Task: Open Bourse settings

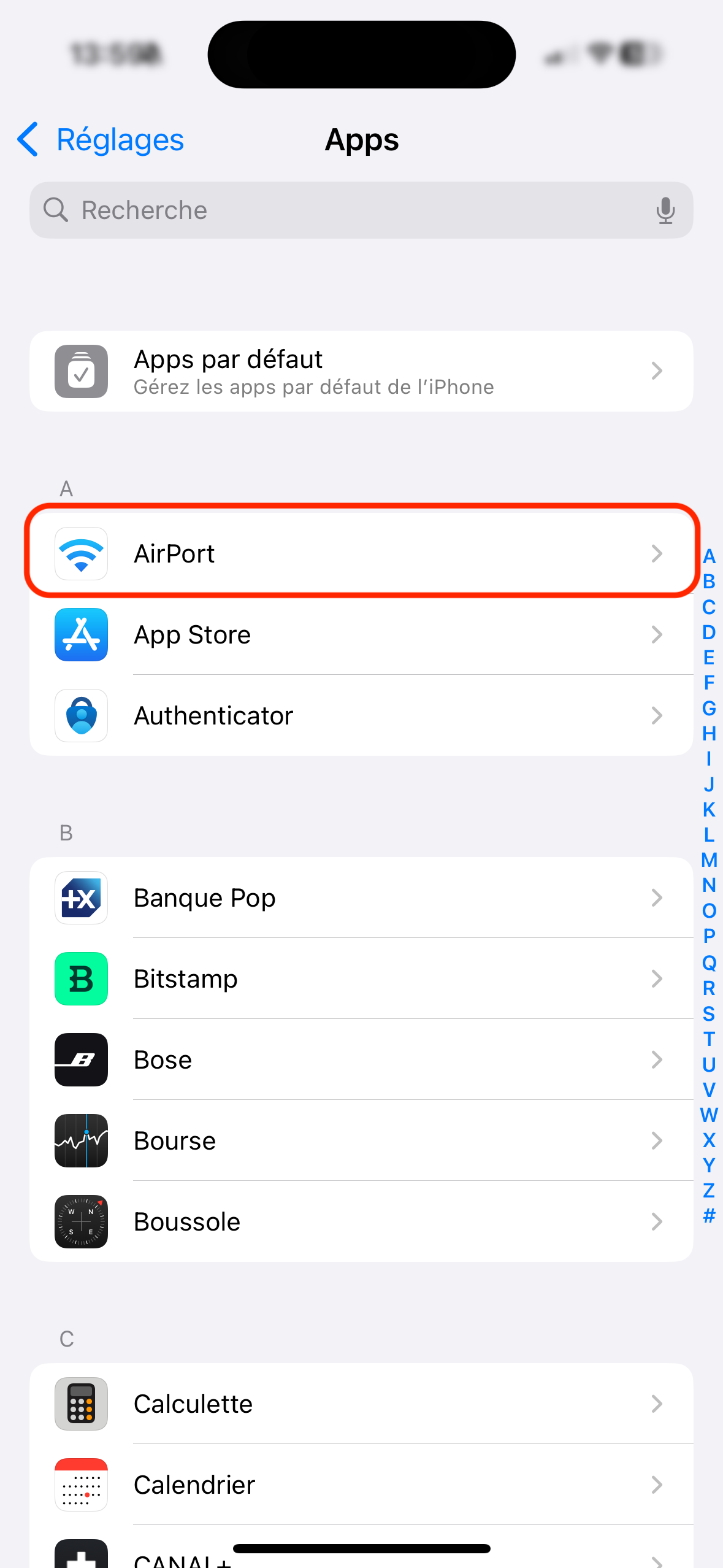Action: coord(361,1140)
